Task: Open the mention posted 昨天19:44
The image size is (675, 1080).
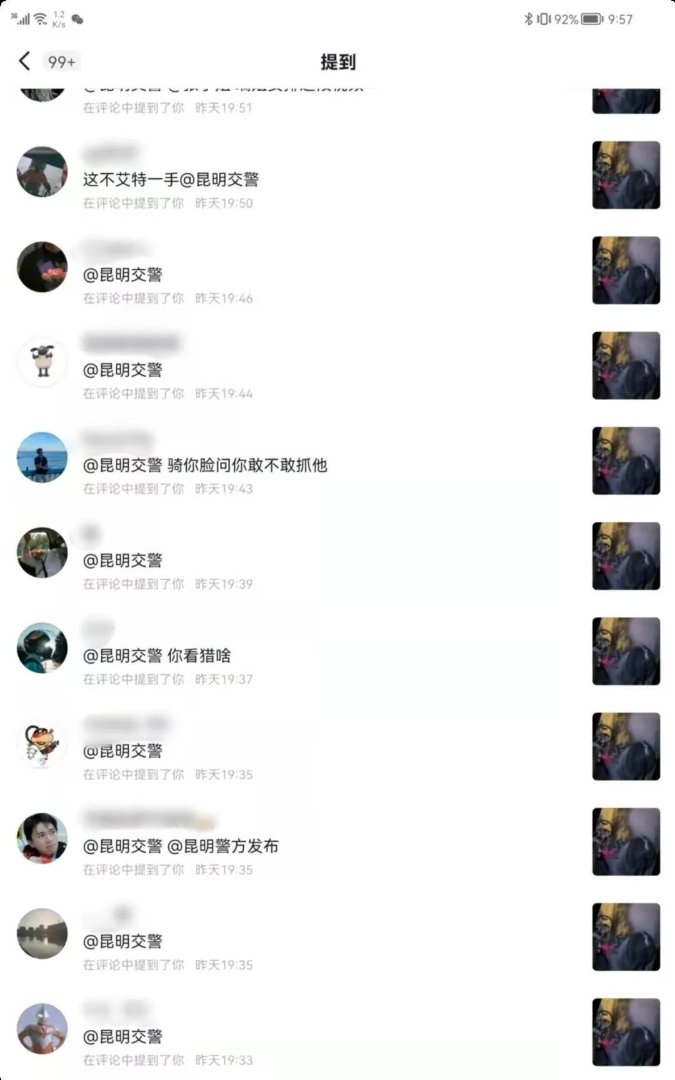Action: tap(123, 370)
